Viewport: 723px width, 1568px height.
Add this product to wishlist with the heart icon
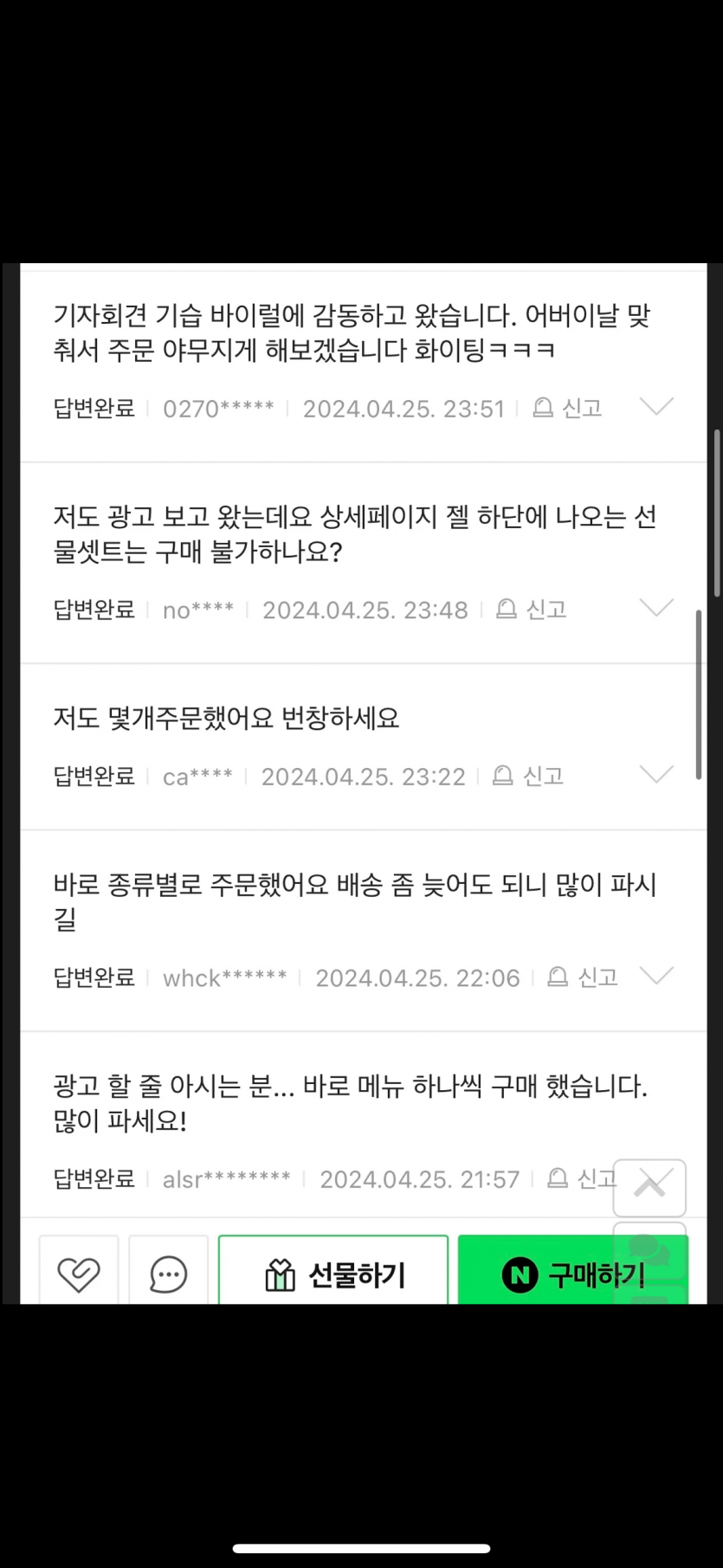pos(79,1273)
